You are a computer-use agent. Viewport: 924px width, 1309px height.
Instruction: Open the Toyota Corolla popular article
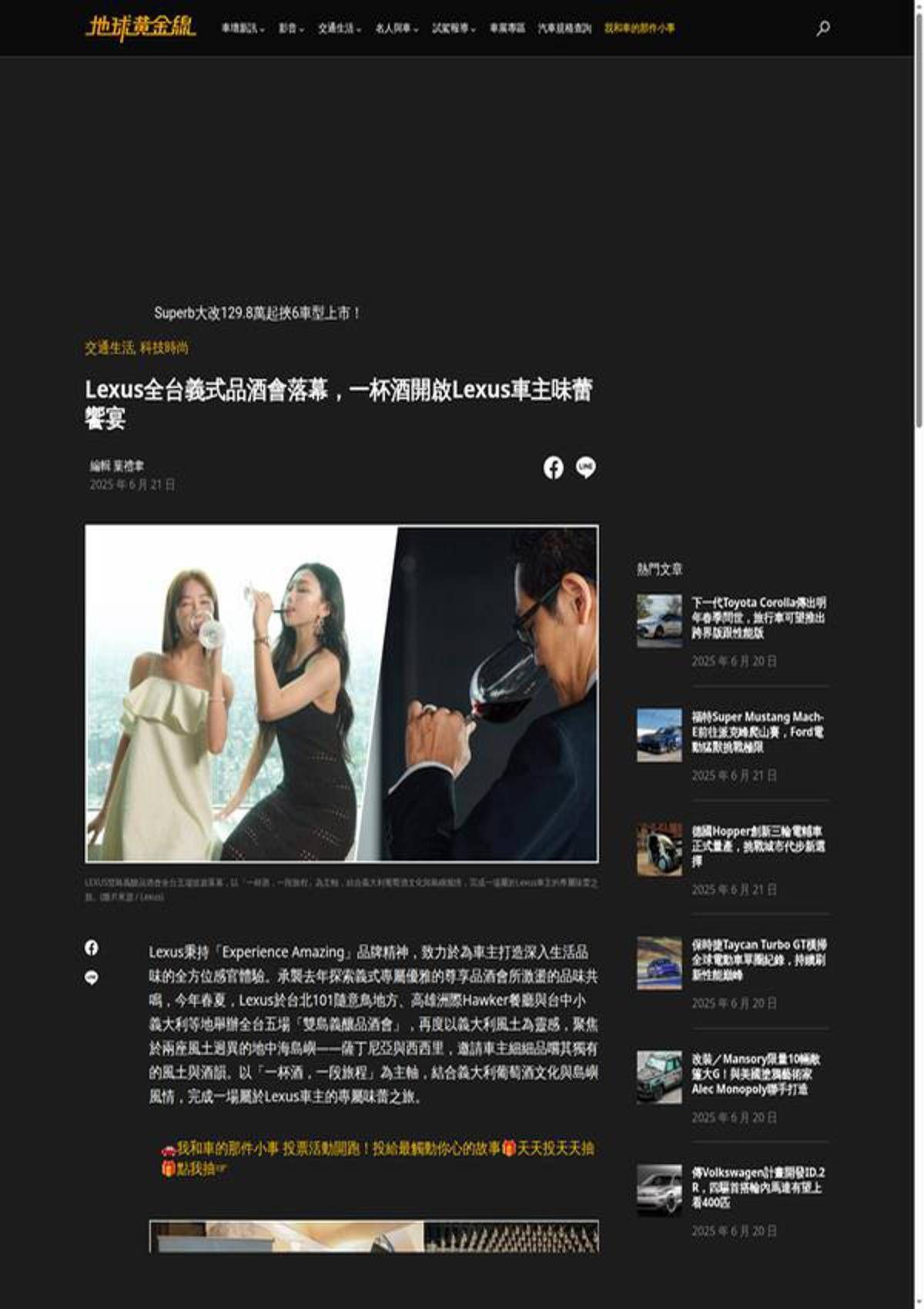pos(758,617)
